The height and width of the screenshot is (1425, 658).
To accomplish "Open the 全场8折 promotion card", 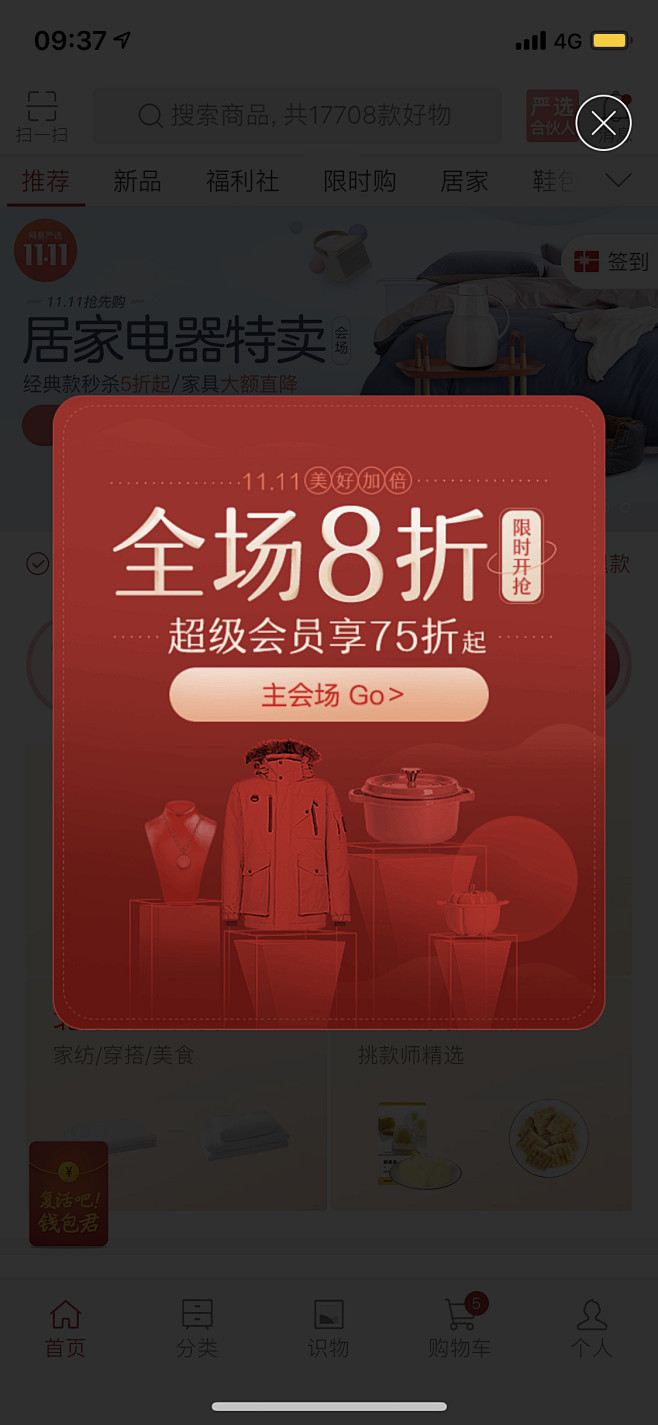I will pyautogui.click(x=329, y=712).
